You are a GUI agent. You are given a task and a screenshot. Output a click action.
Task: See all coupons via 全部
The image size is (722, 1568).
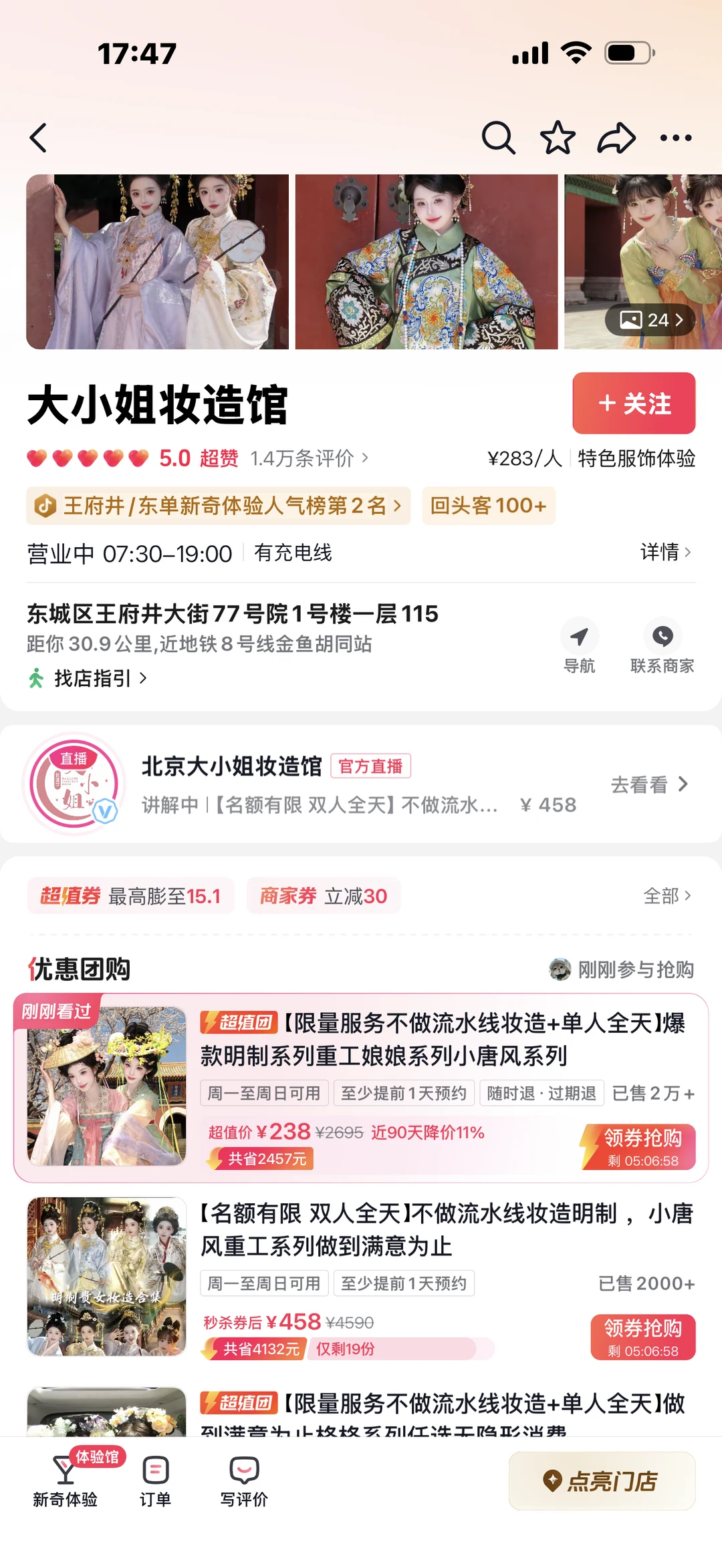coord(667,895)
